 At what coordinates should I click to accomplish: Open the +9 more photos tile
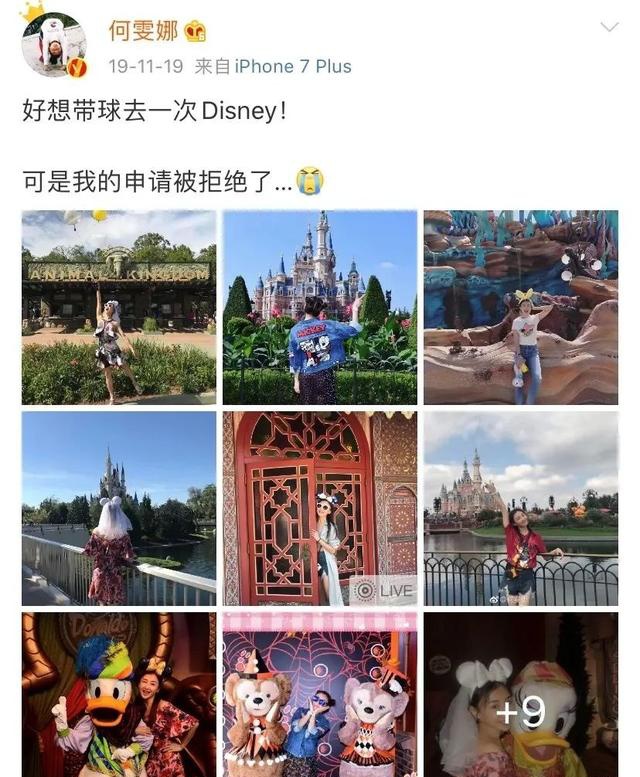pos(521,695)
